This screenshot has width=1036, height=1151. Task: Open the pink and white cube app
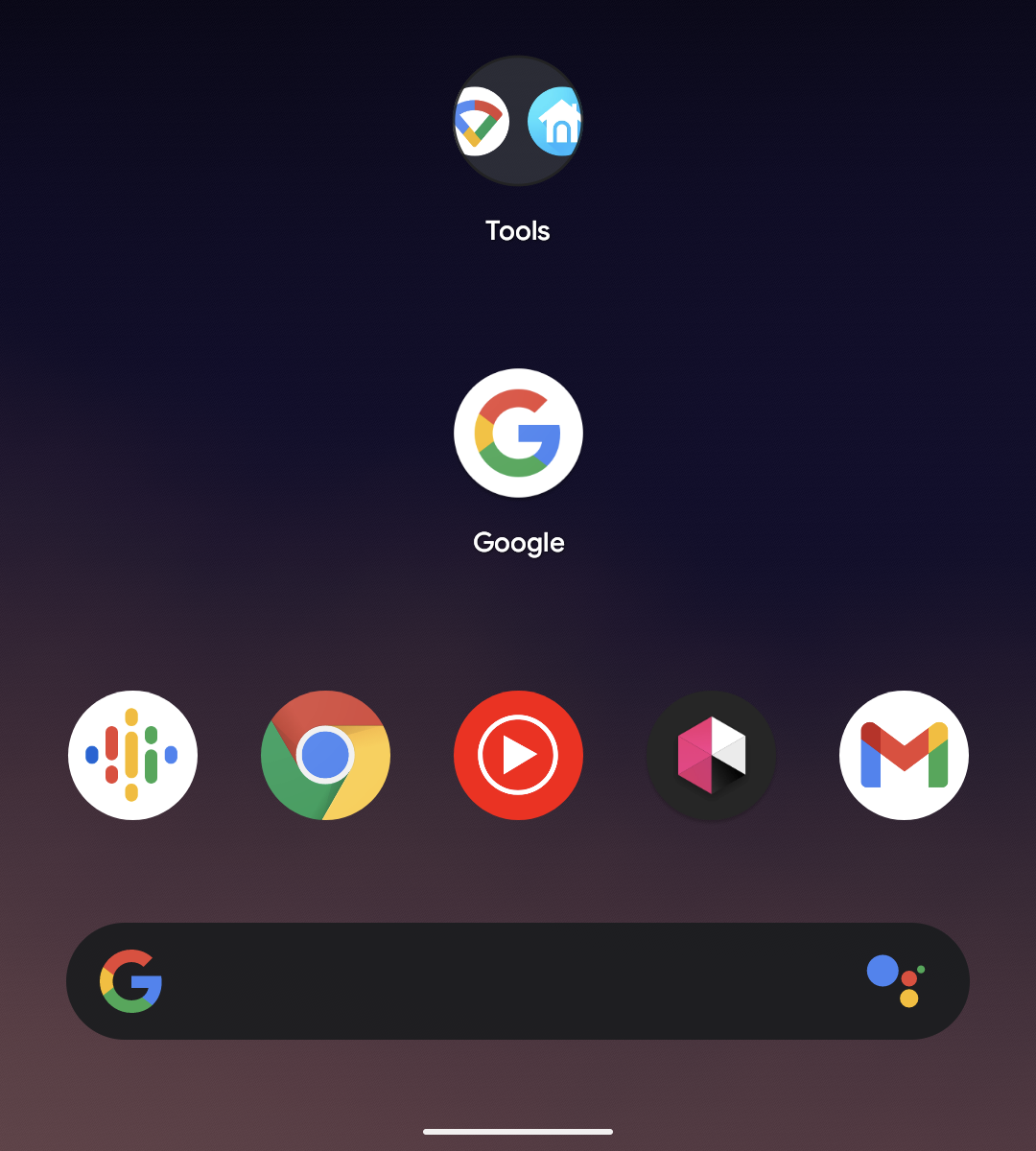tap(711, 755)
